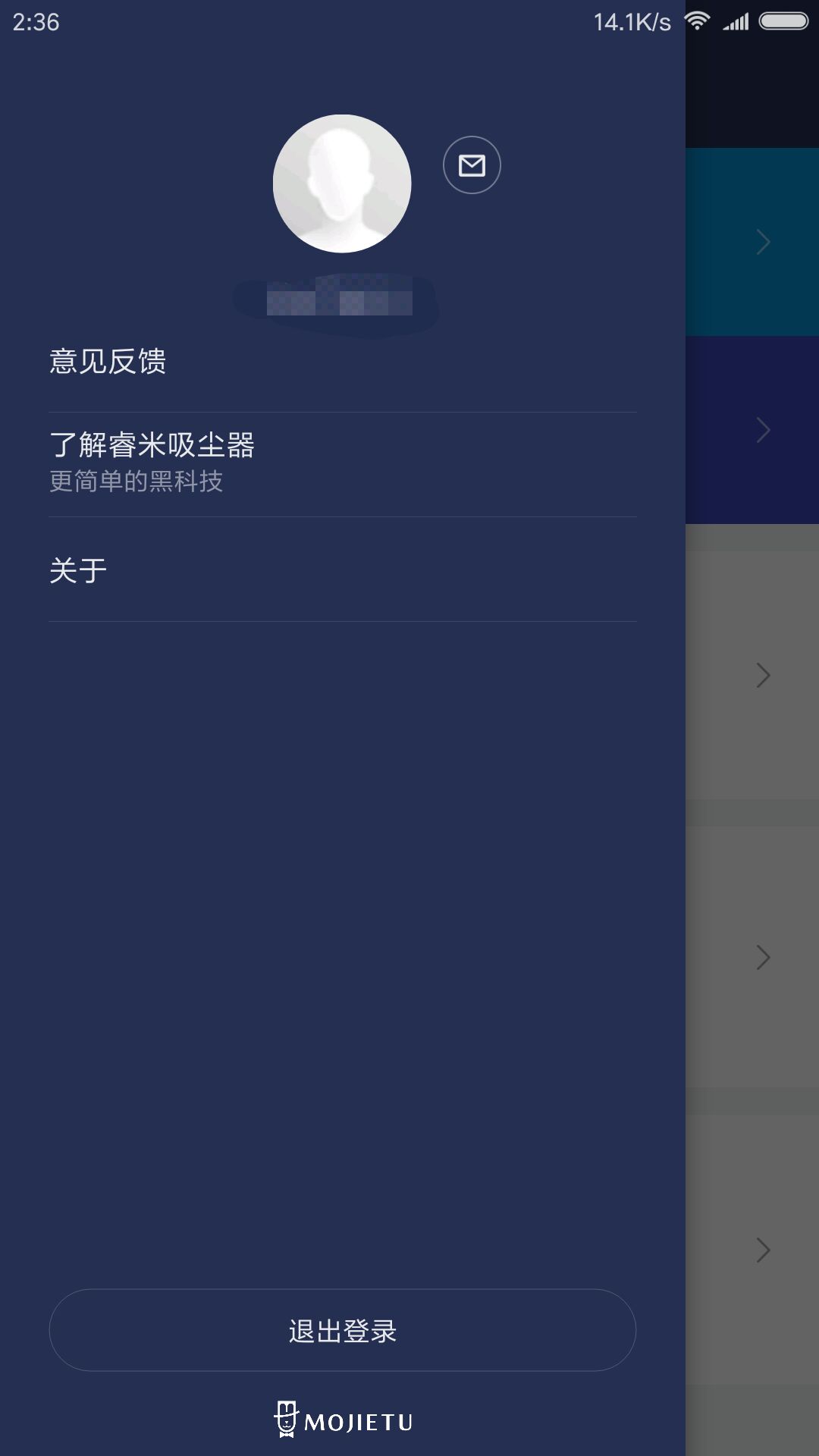819x1456 pixels.
Task: Open the 意见反馈 feedback menu entry
Action: (x=108, y=362)
